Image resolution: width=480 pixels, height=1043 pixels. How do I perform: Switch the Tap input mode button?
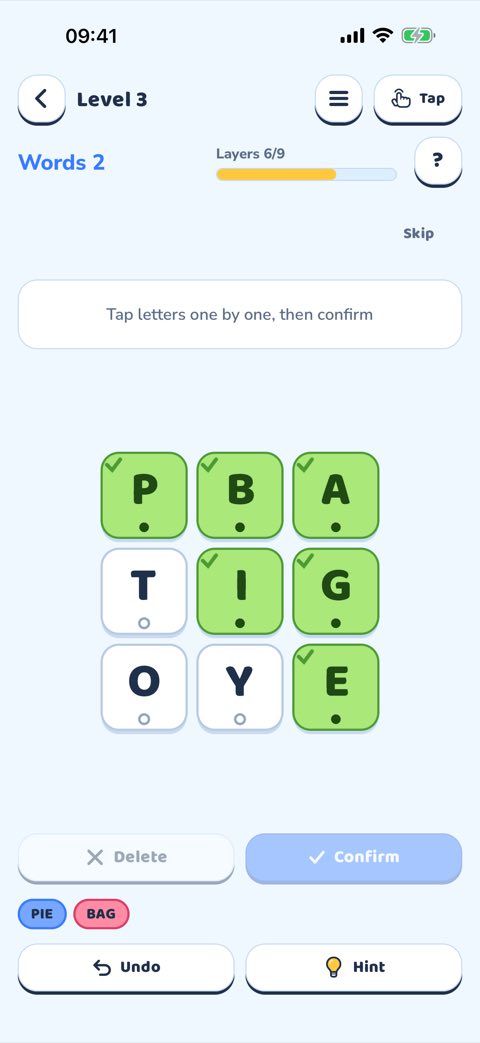pos(418,99)
